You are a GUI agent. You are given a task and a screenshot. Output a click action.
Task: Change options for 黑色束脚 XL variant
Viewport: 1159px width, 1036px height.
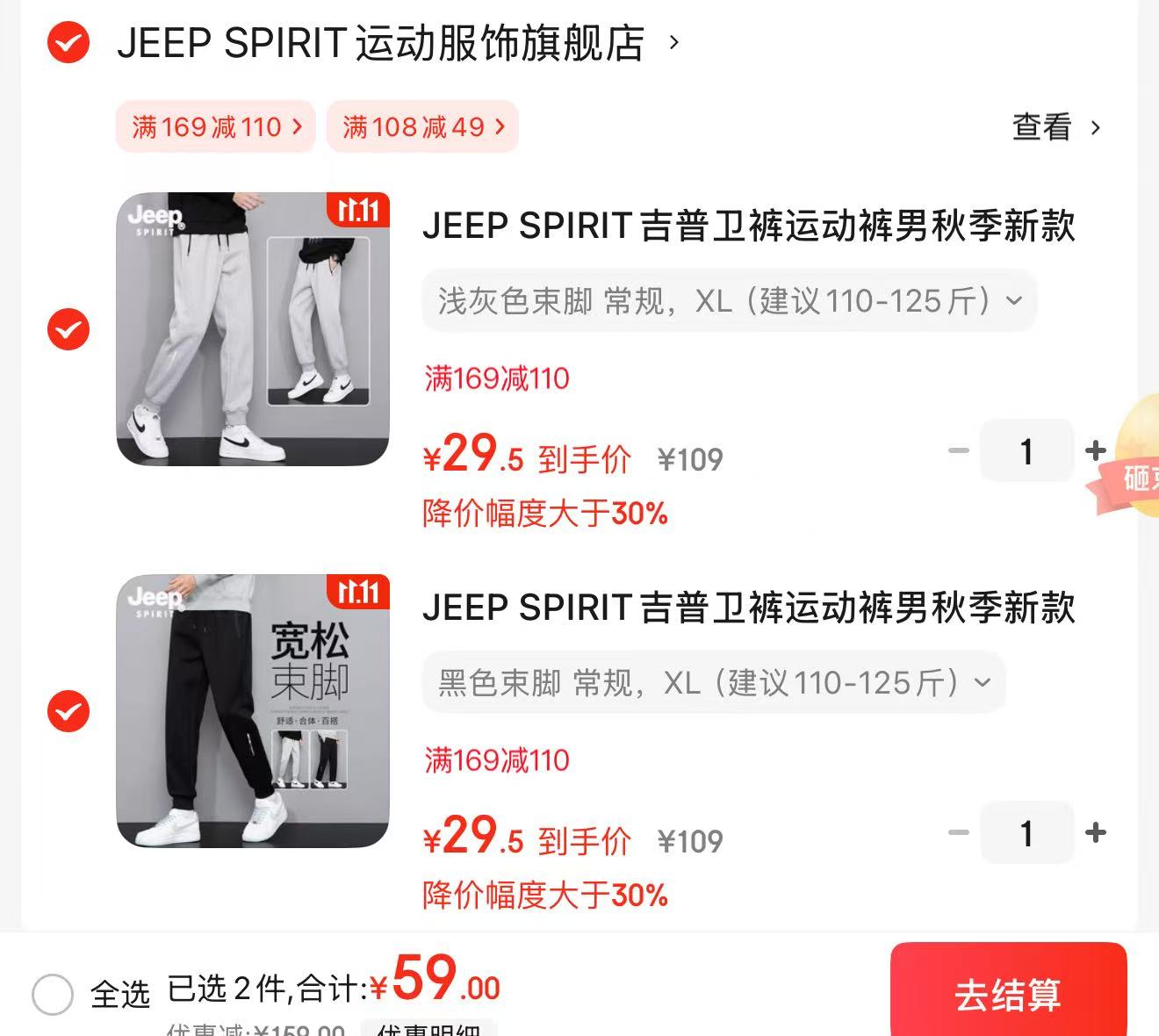click(713, 682)
